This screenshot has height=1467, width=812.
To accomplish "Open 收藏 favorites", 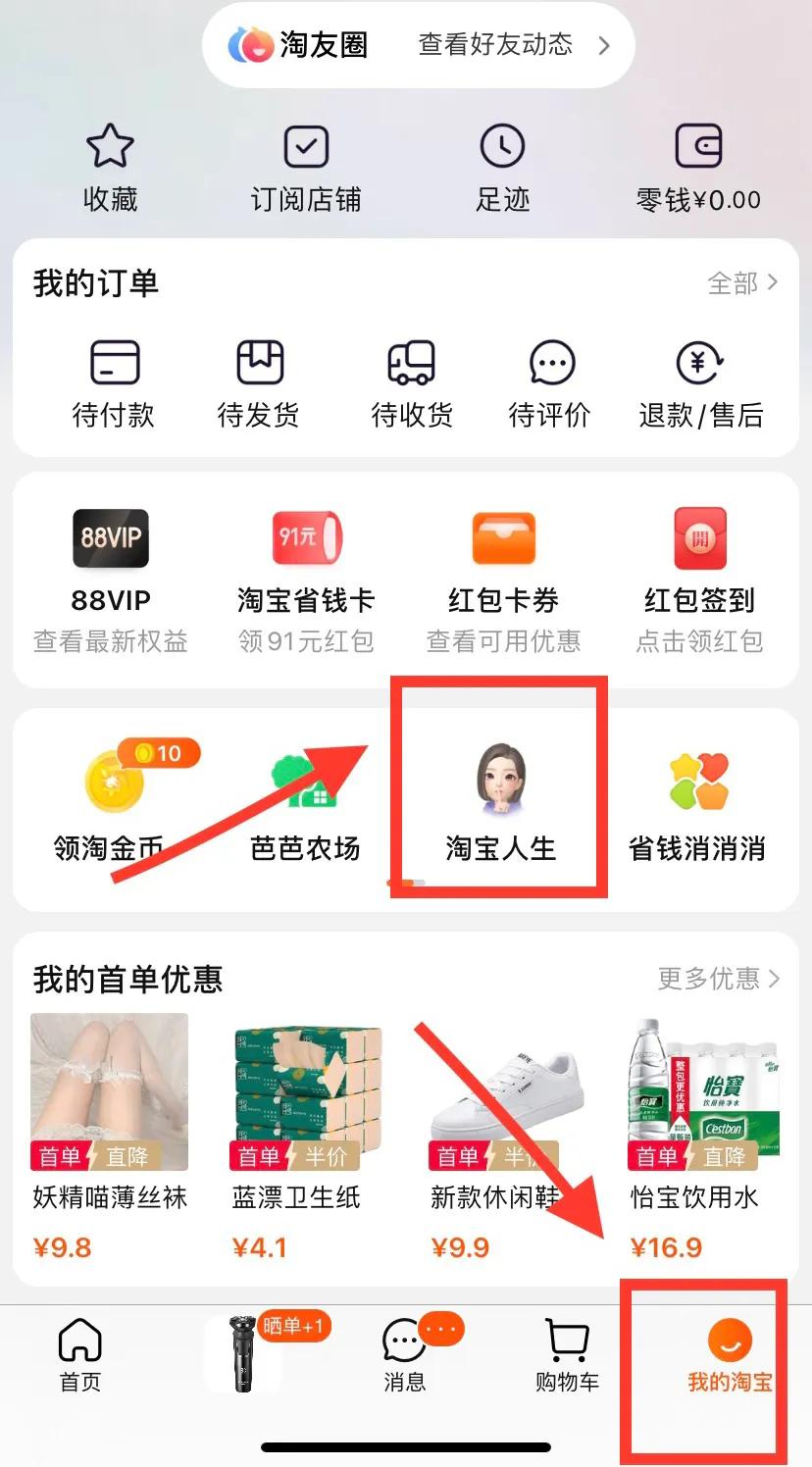I will pyautogui.click(x=110, y=169).
